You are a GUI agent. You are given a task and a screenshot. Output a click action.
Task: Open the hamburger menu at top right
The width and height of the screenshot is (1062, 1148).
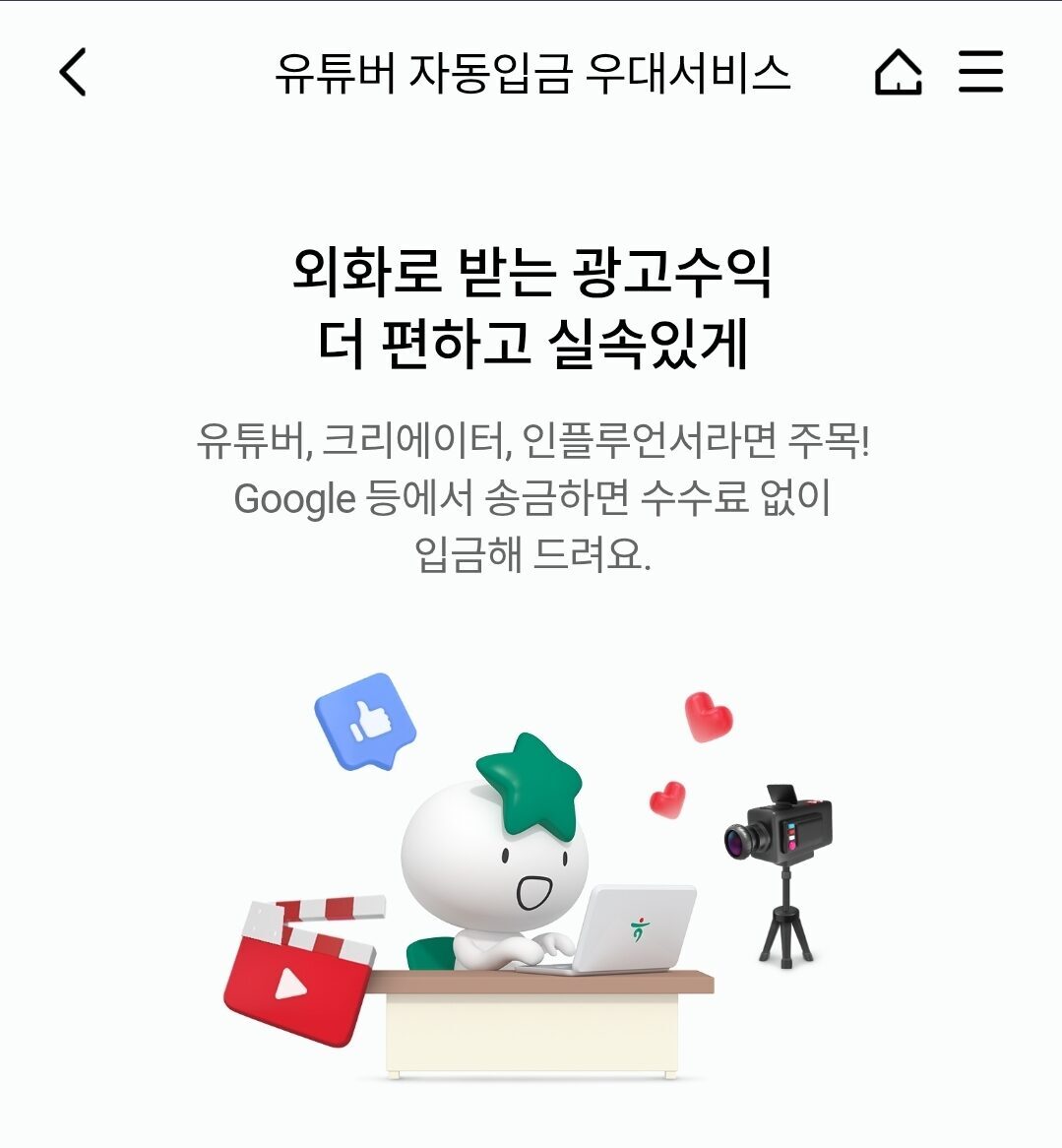(x=981, y=71)
